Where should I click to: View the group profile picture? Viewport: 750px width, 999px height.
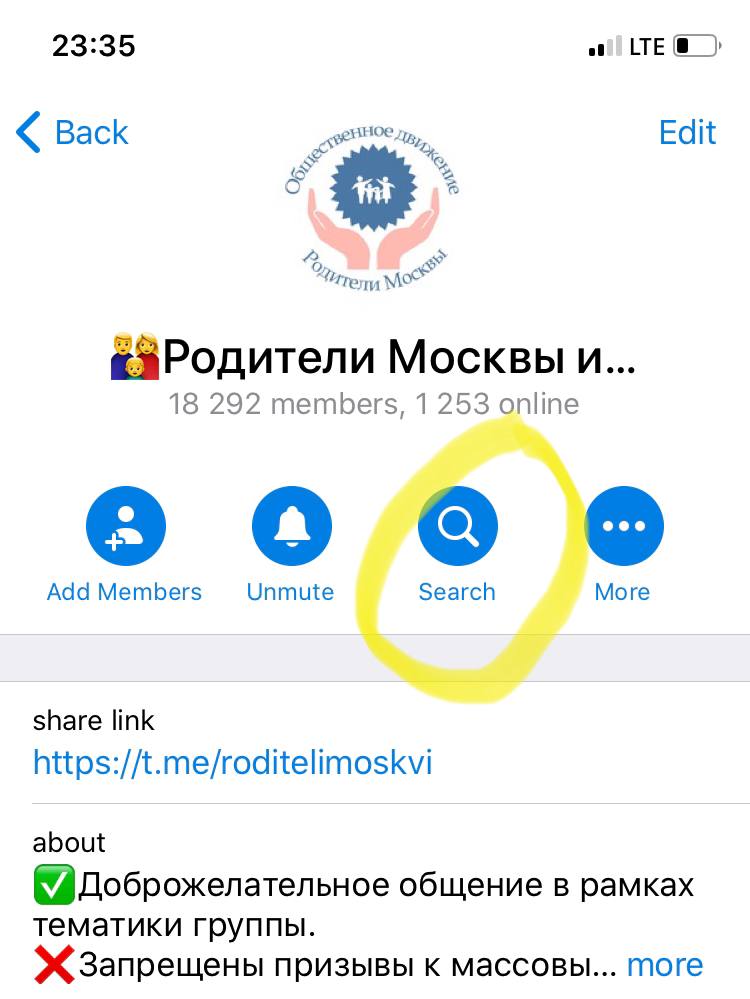coord(373,206)
